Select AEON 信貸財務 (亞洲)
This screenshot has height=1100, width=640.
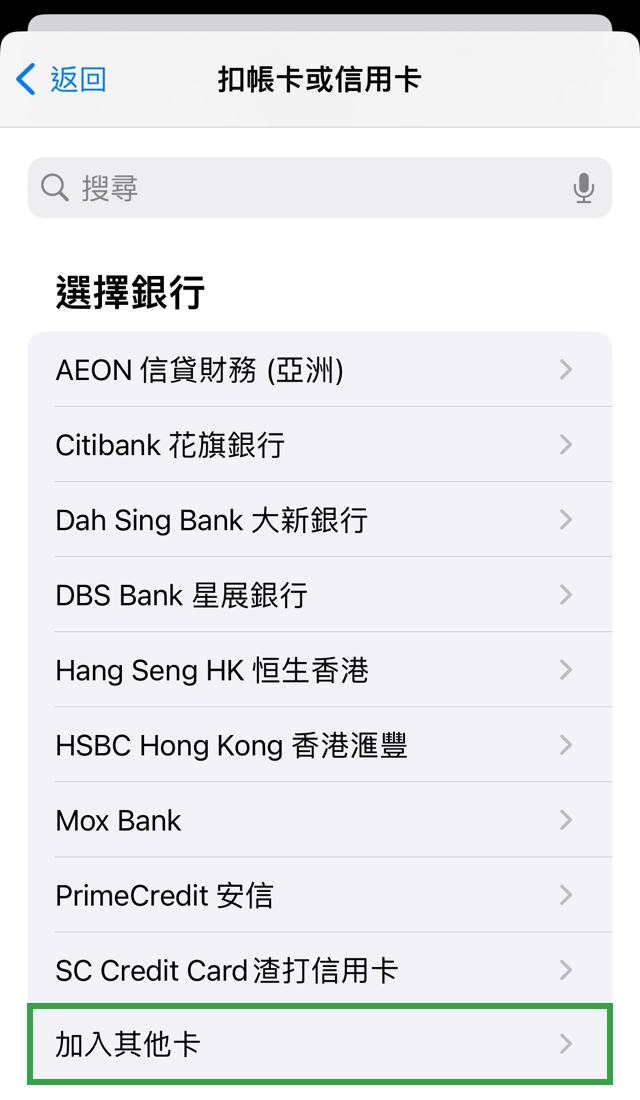320,370
